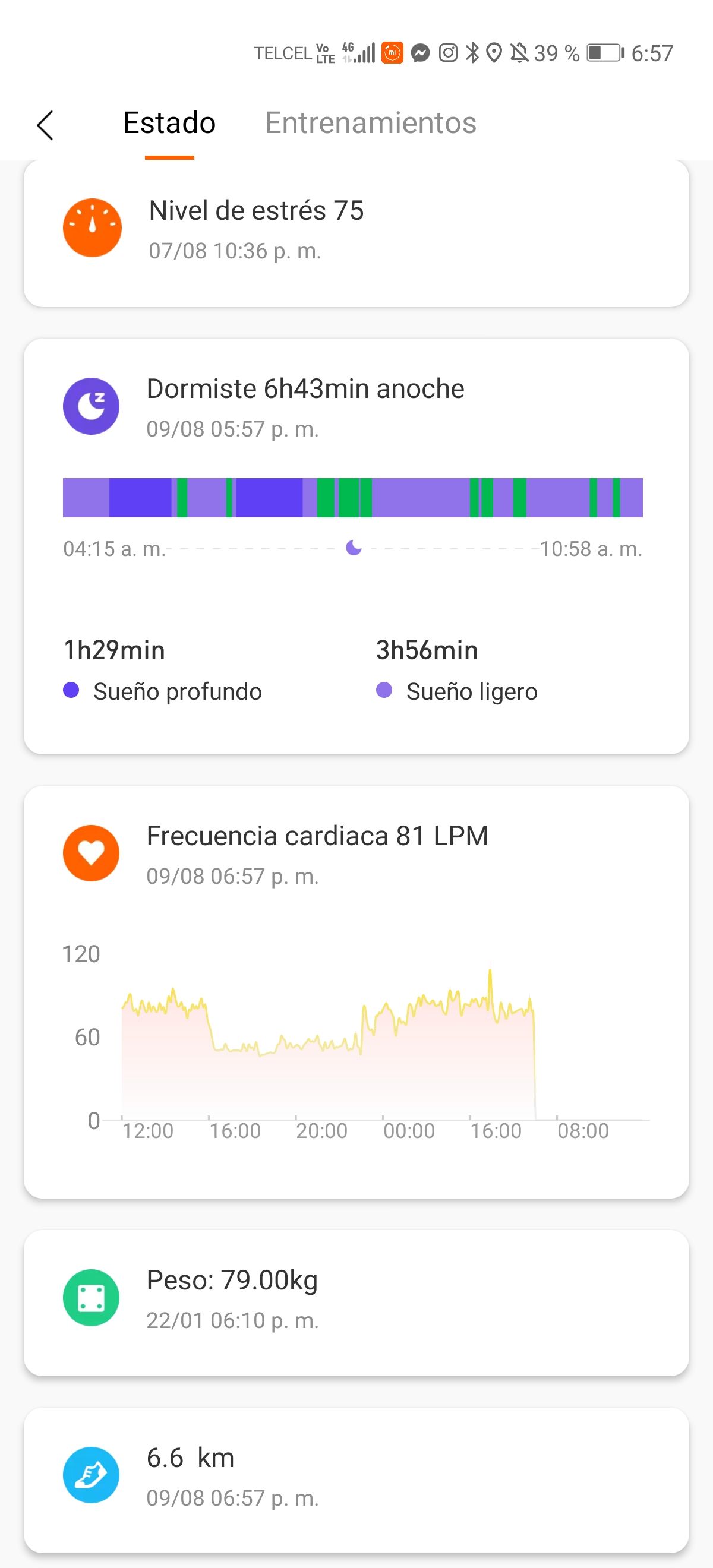This screenshot has width=713, height=1568.
Task: Open the Dormiste 6h43min anoche sleep card
Action: tap(356, 546)
